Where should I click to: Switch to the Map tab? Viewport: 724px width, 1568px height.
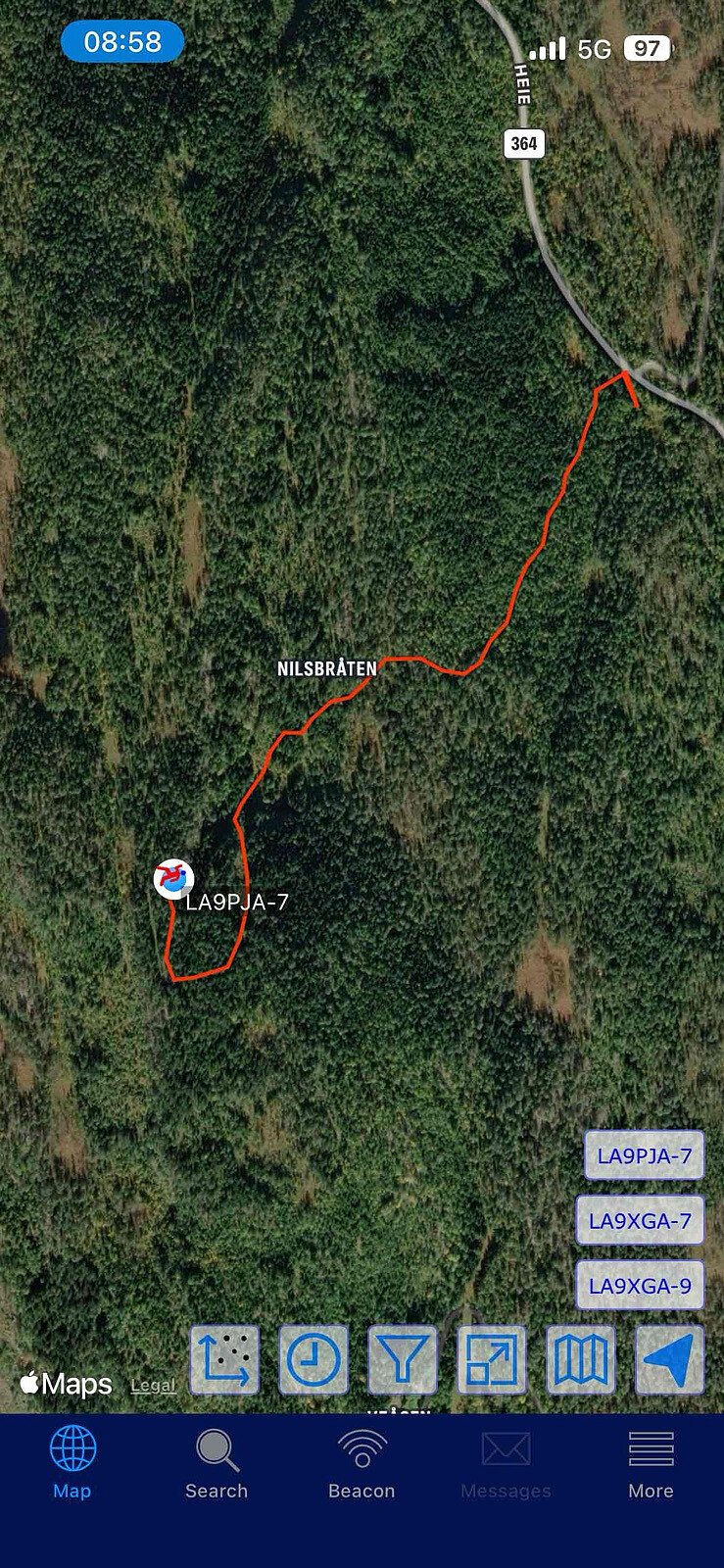[x=72, y=1462]
